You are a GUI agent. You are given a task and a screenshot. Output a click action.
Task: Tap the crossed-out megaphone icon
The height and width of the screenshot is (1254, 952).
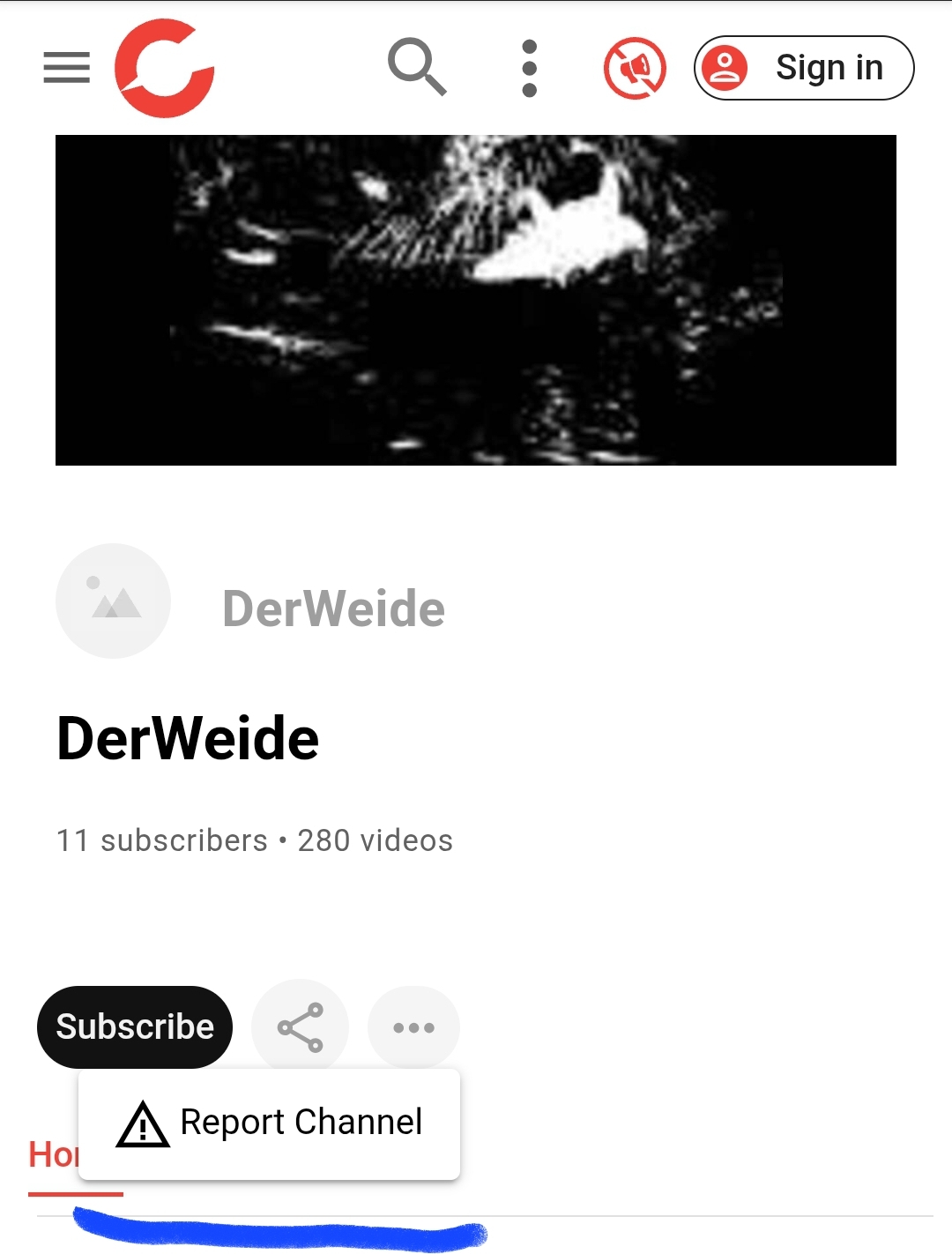(634, 68)
